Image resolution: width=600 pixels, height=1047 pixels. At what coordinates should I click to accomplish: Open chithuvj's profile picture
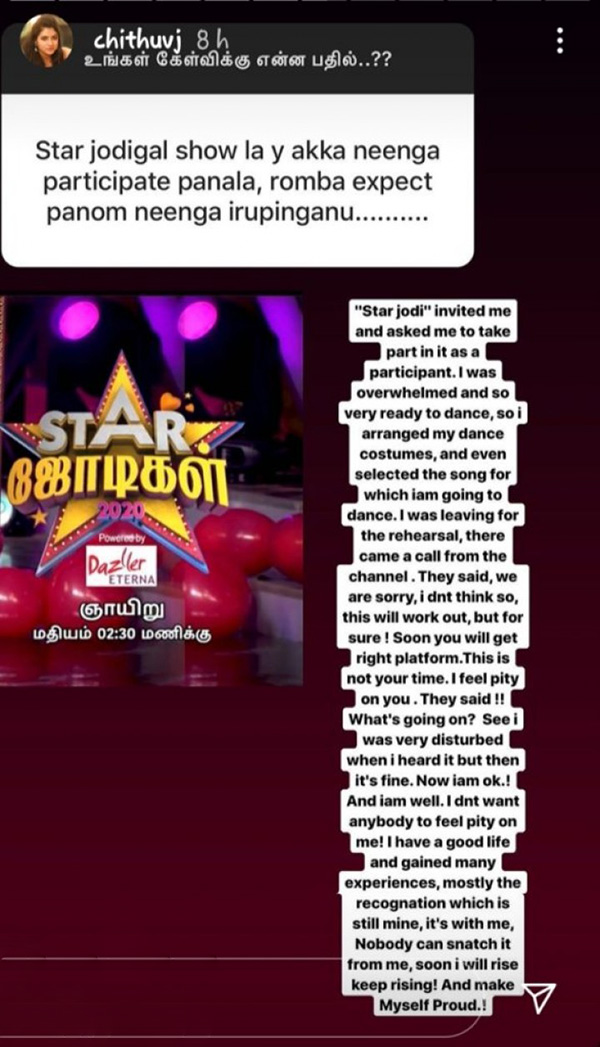click(46, 41)
